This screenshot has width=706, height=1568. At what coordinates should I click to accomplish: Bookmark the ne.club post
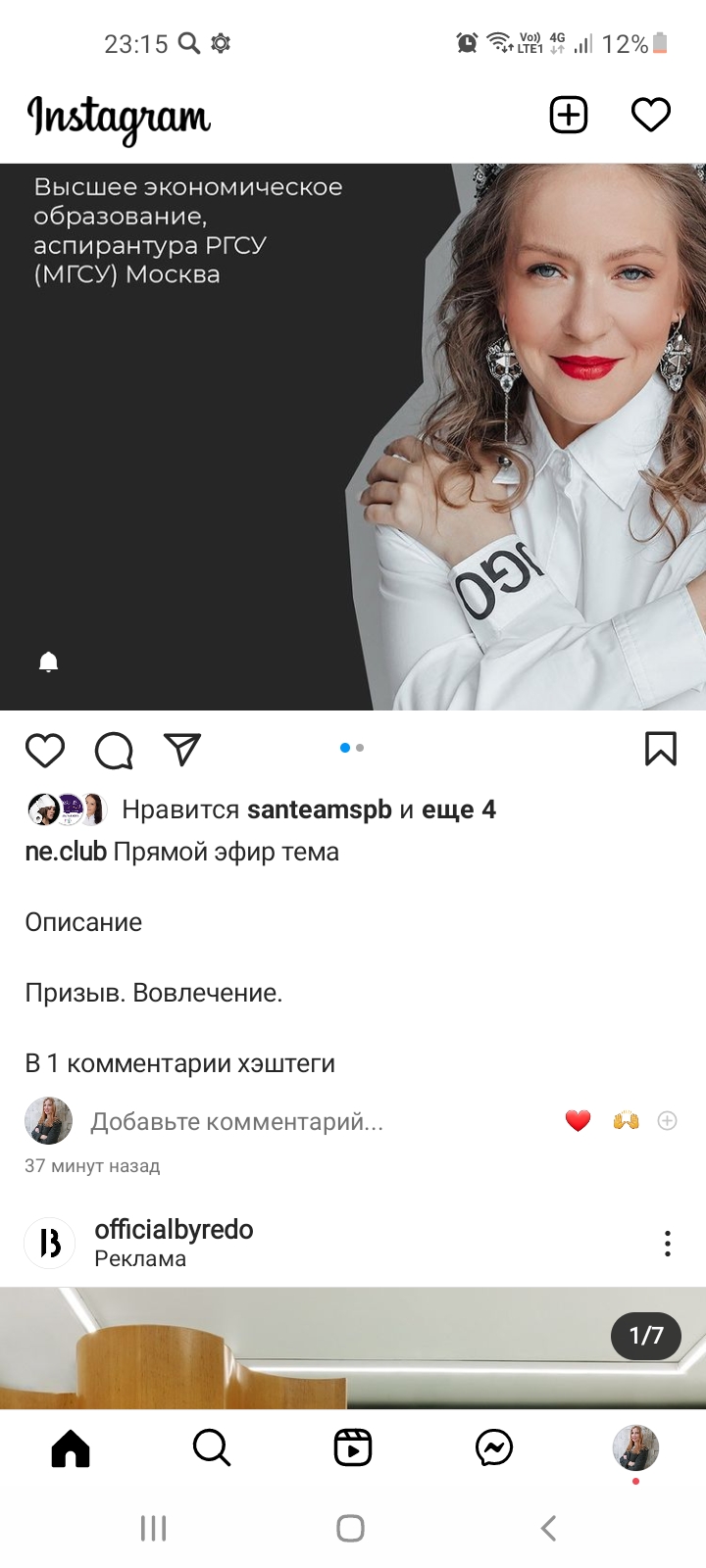click(x=661, y=749)
